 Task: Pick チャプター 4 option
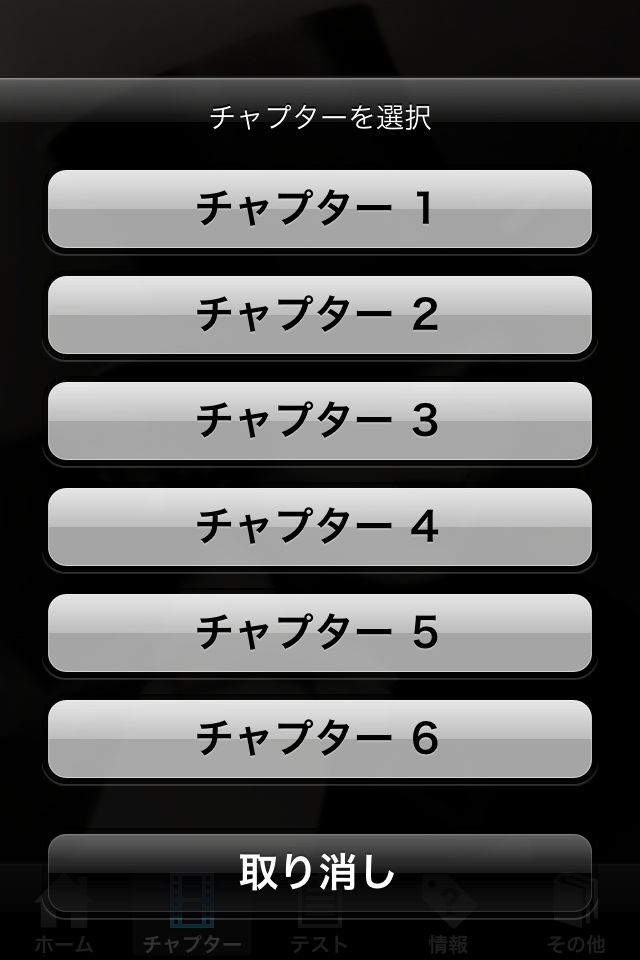click(319, 527)
